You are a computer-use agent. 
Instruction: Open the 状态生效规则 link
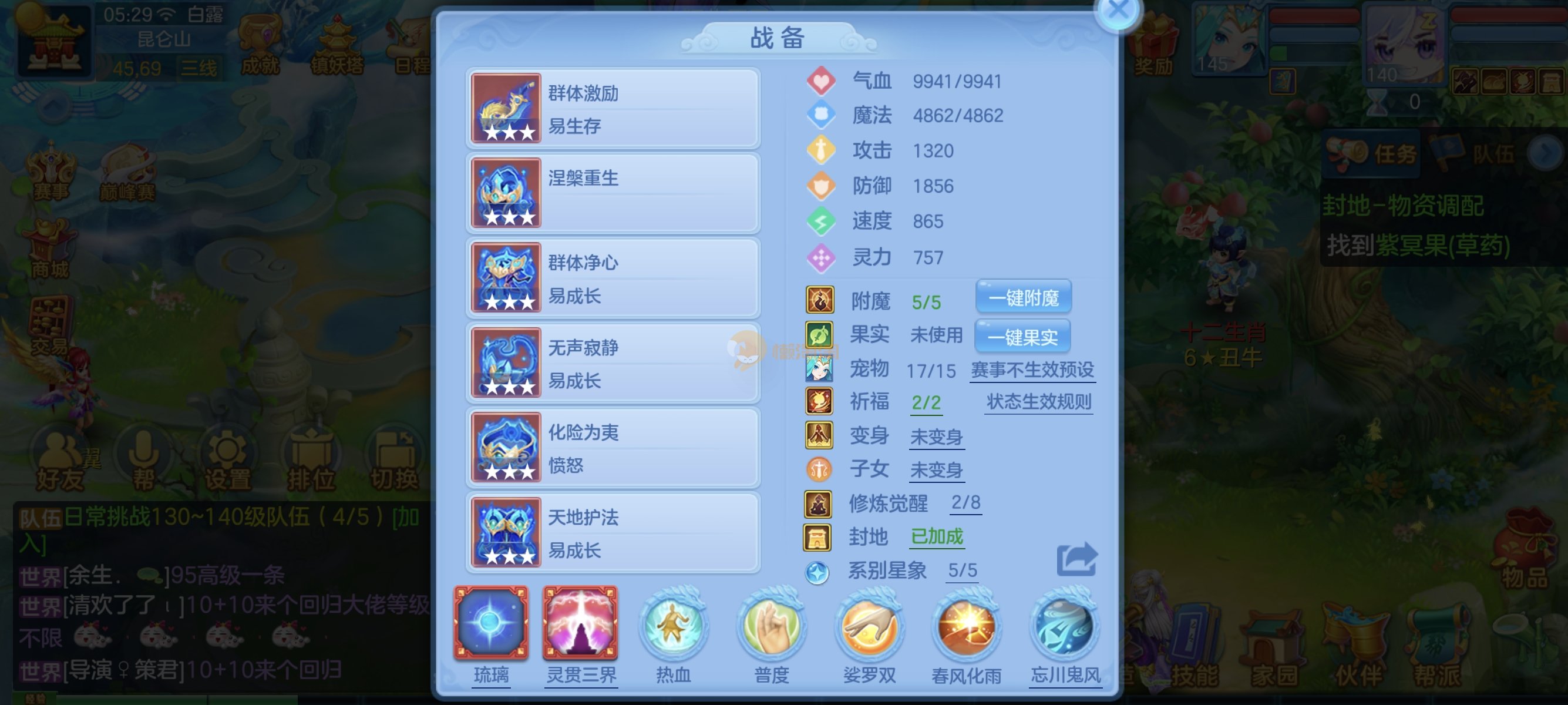pos(1038,402)
